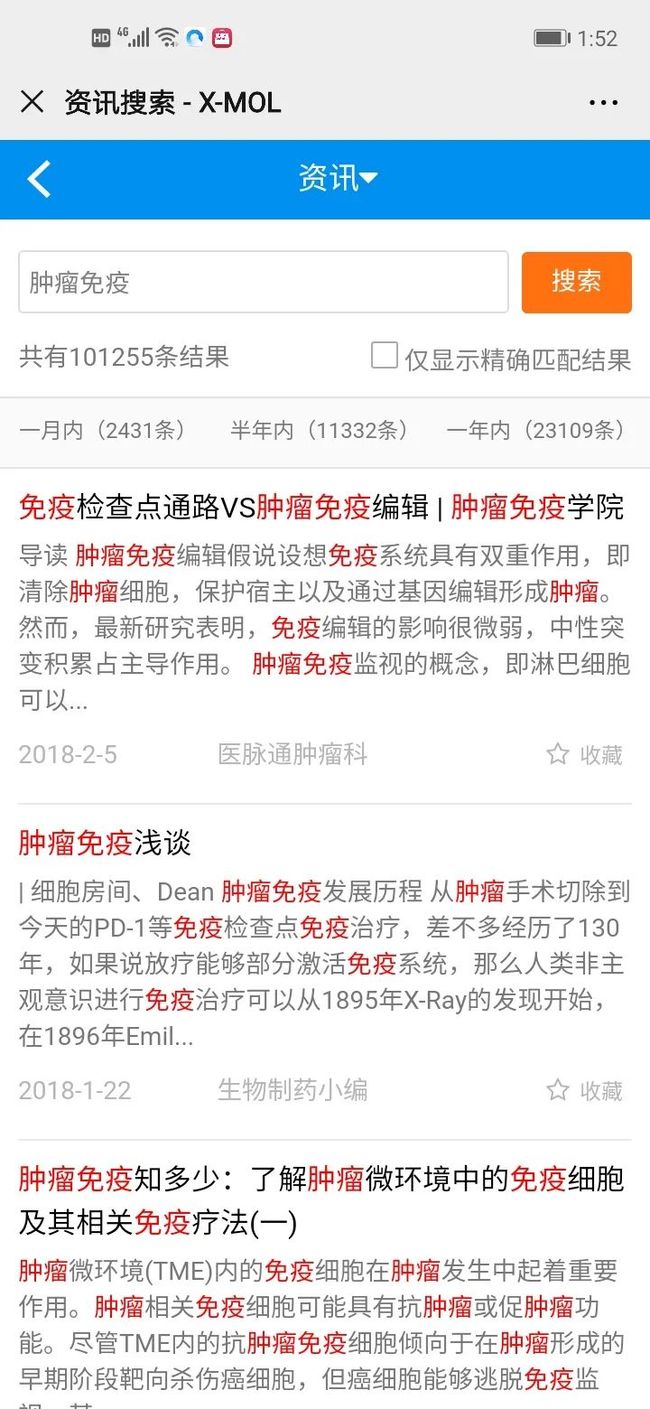Screen dimensions: 650x1409
Task: Focus the 肿瘤免疫 search field
Action: [x=263, y=282]
